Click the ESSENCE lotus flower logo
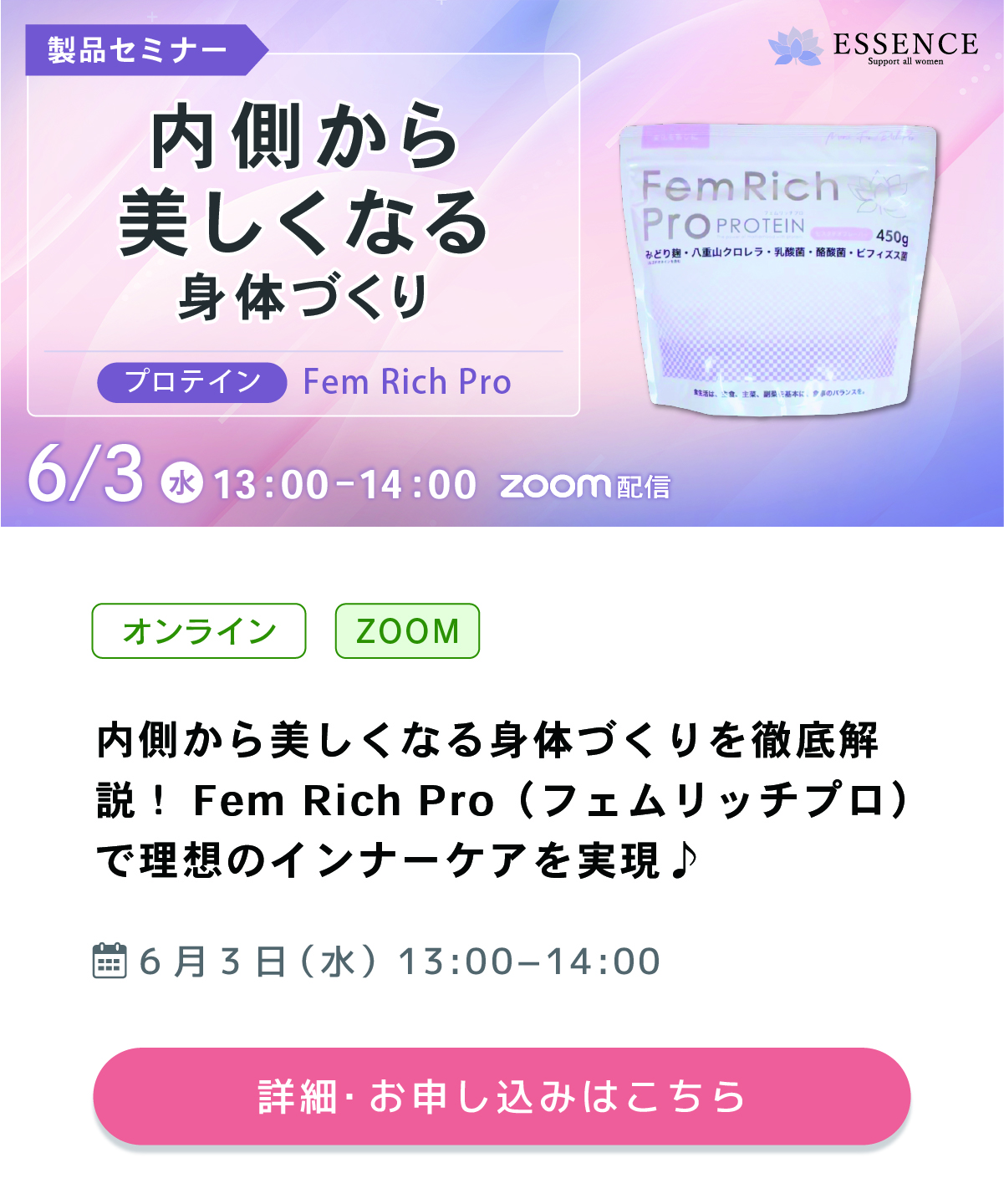The image size is (1004, 1204). pyautogui.click(x=796, y=48)
